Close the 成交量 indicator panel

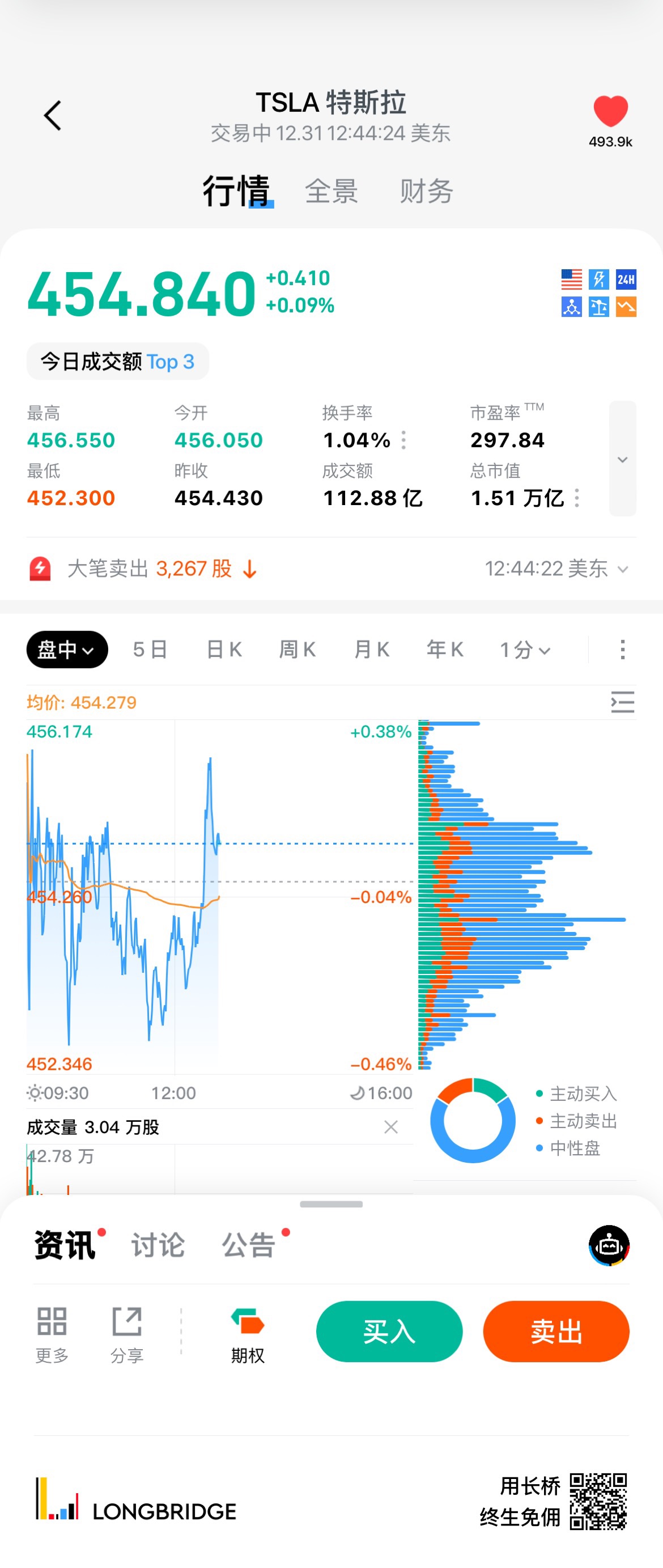(x=391, y=1128)
